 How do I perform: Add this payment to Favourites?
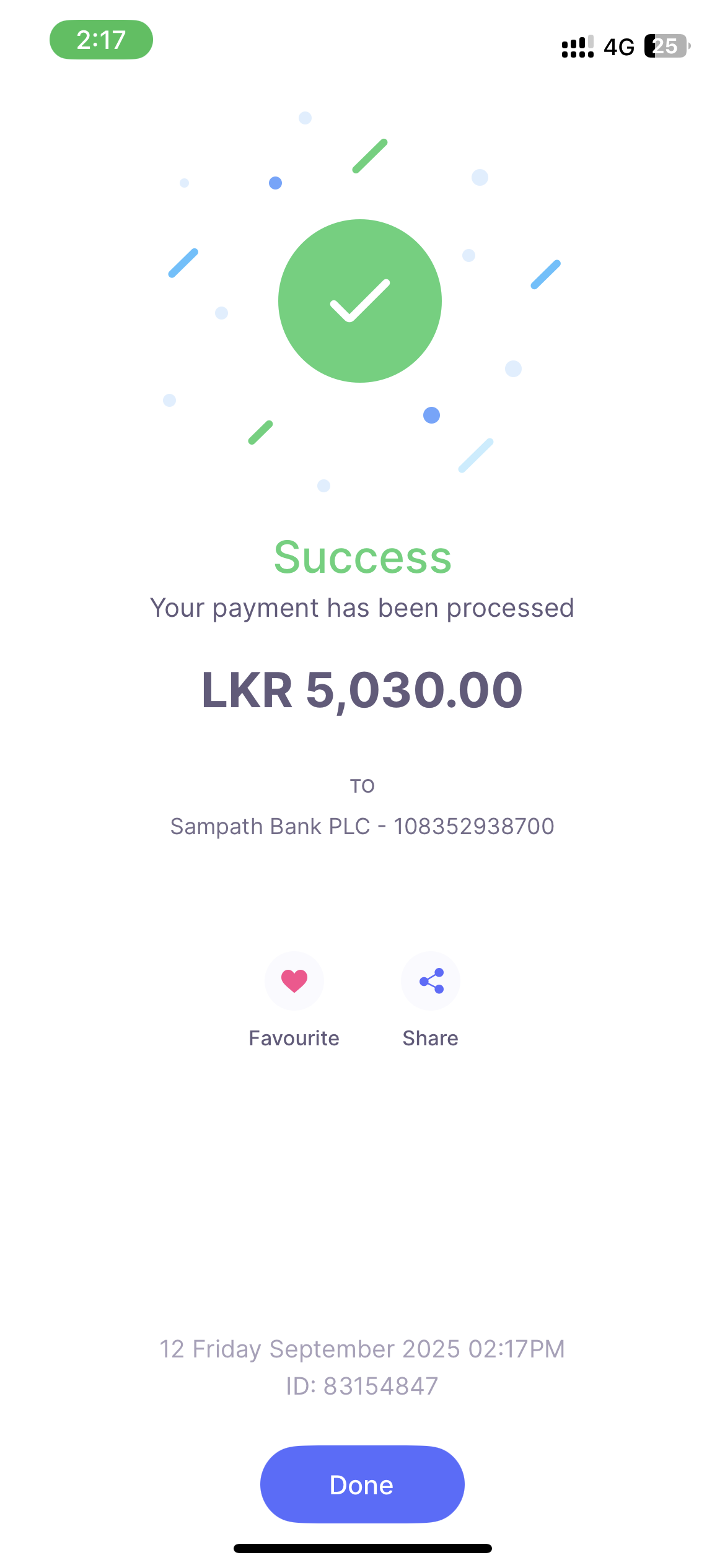[294, 981]
